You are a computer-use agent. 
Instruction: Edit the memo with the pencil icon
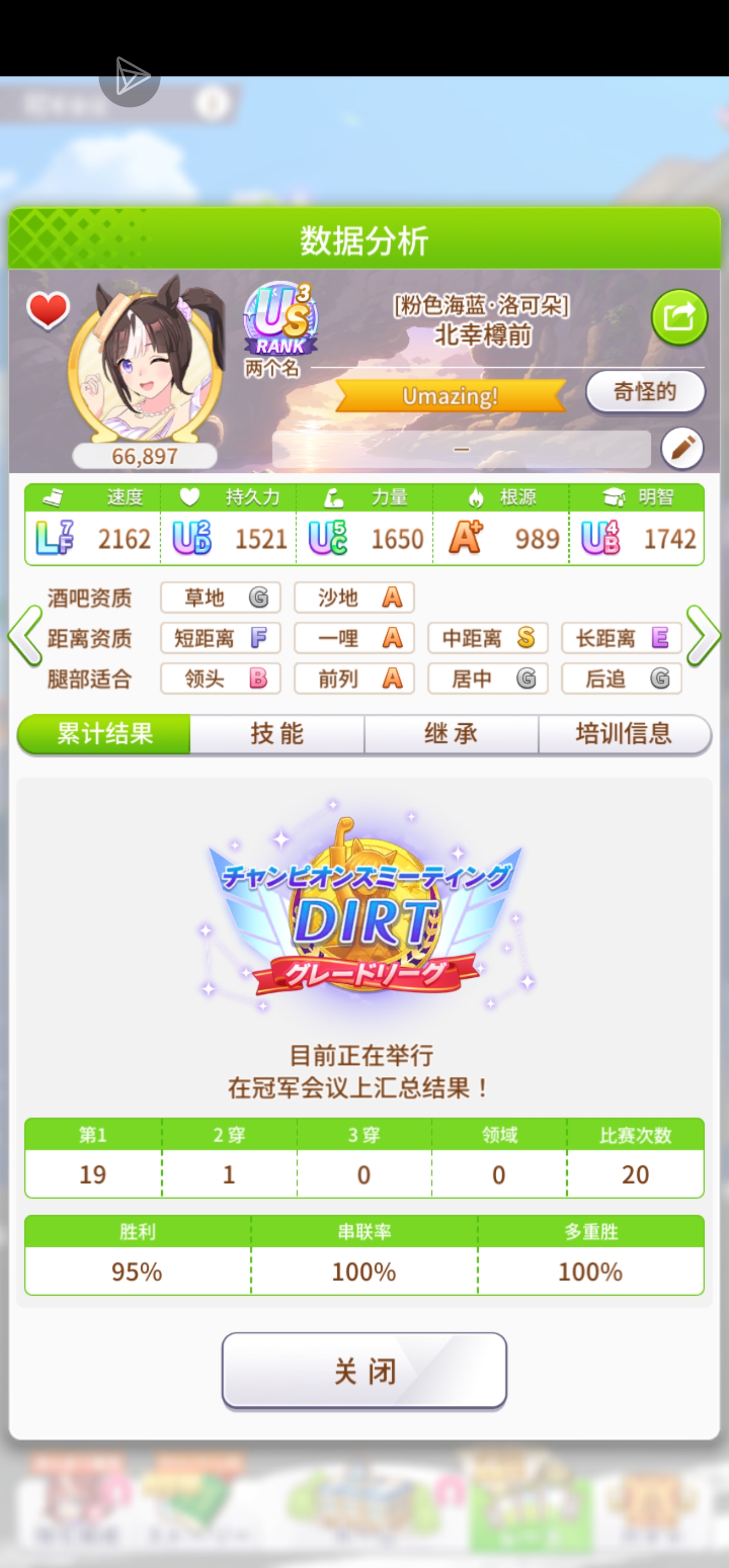682,448
